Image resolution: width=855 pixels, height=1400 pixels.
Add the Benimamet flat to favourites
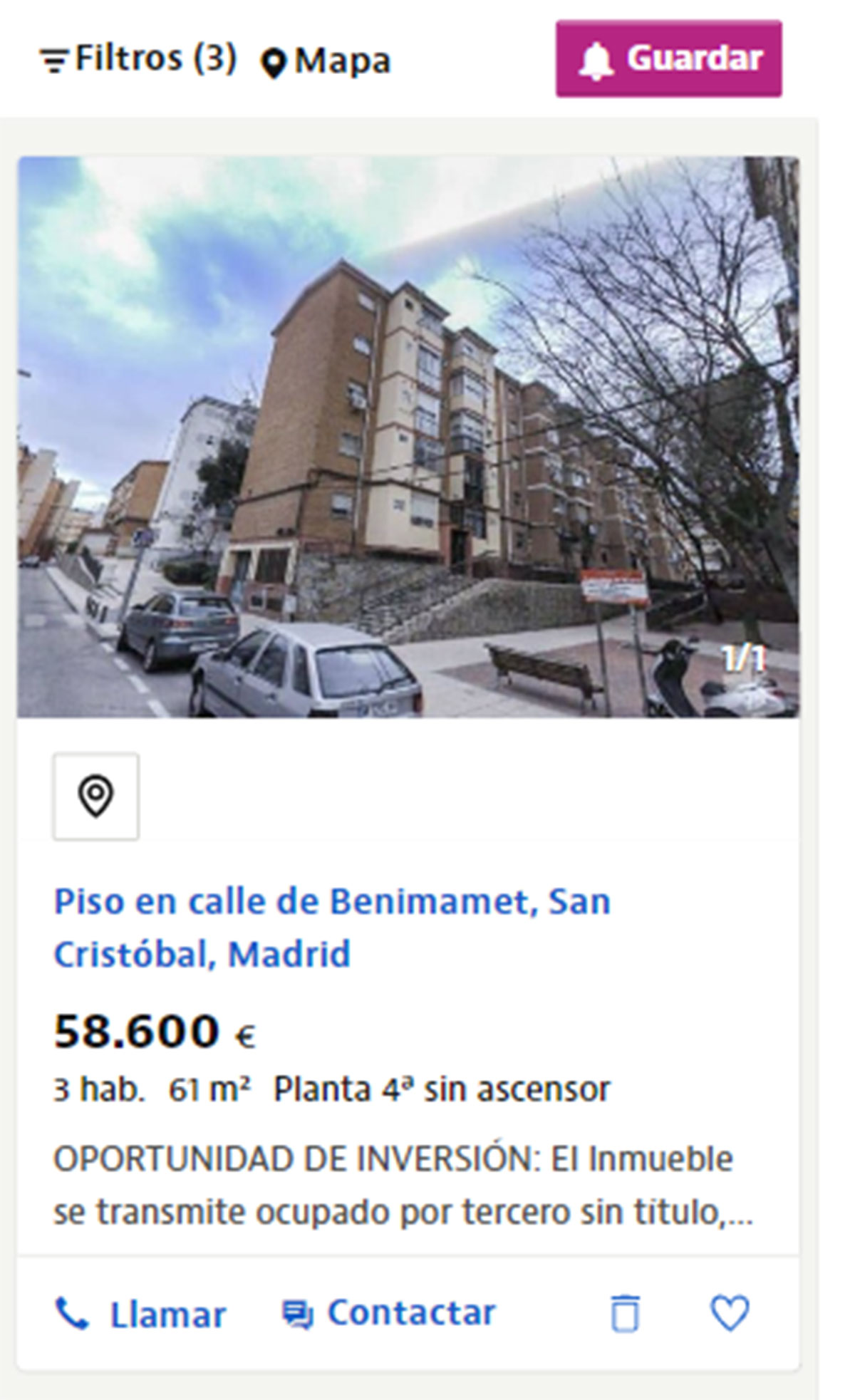coord(730,1312)
